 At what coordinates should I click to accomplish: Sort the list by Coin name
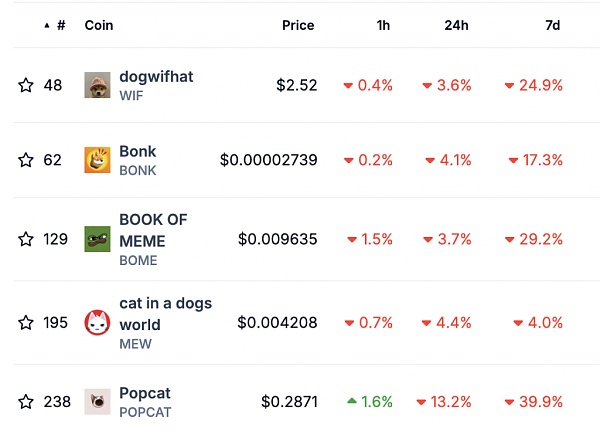click(98, 25)
